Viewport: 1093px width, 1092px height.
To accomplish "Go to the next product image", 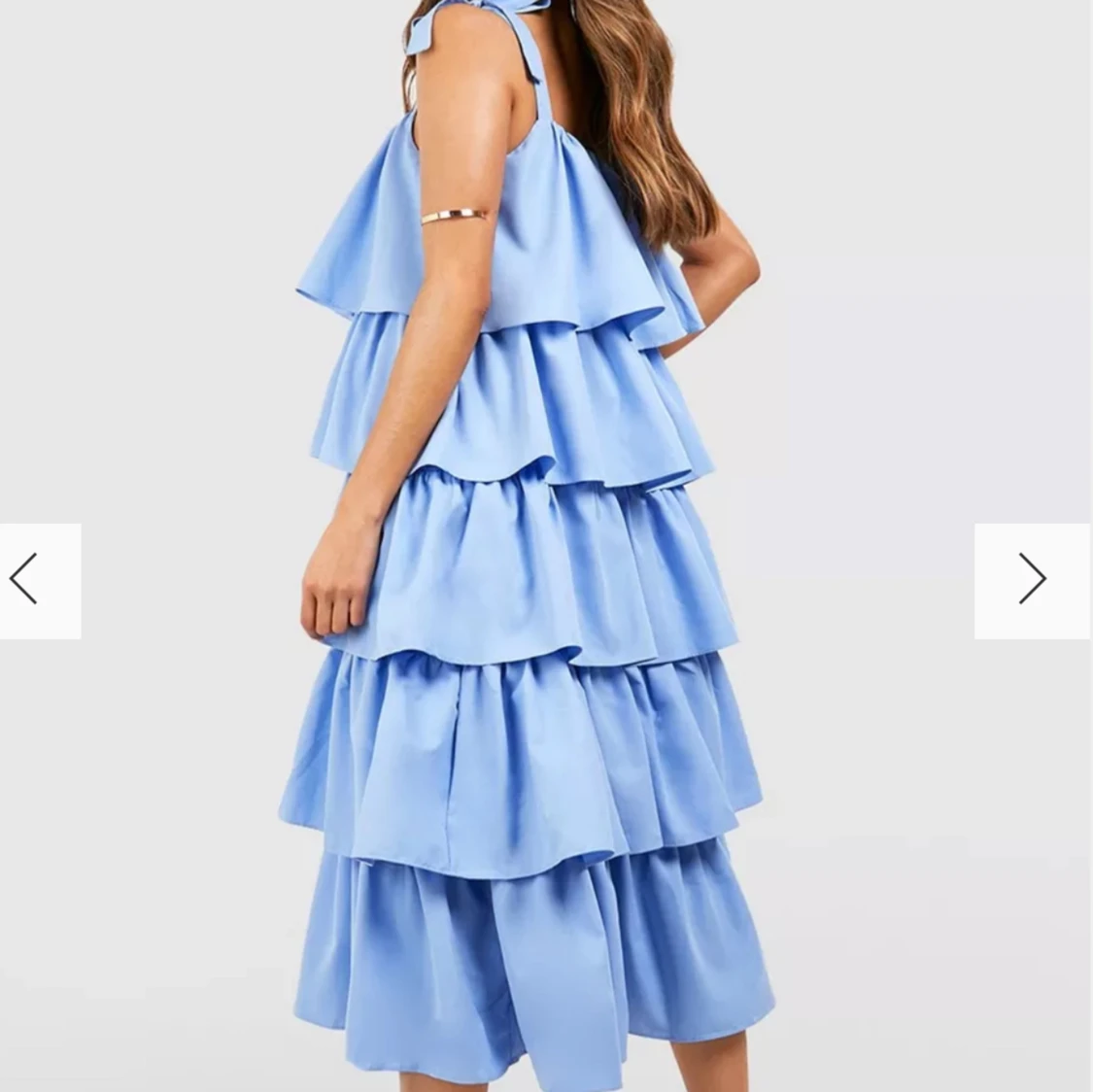I will (1032, 580).
